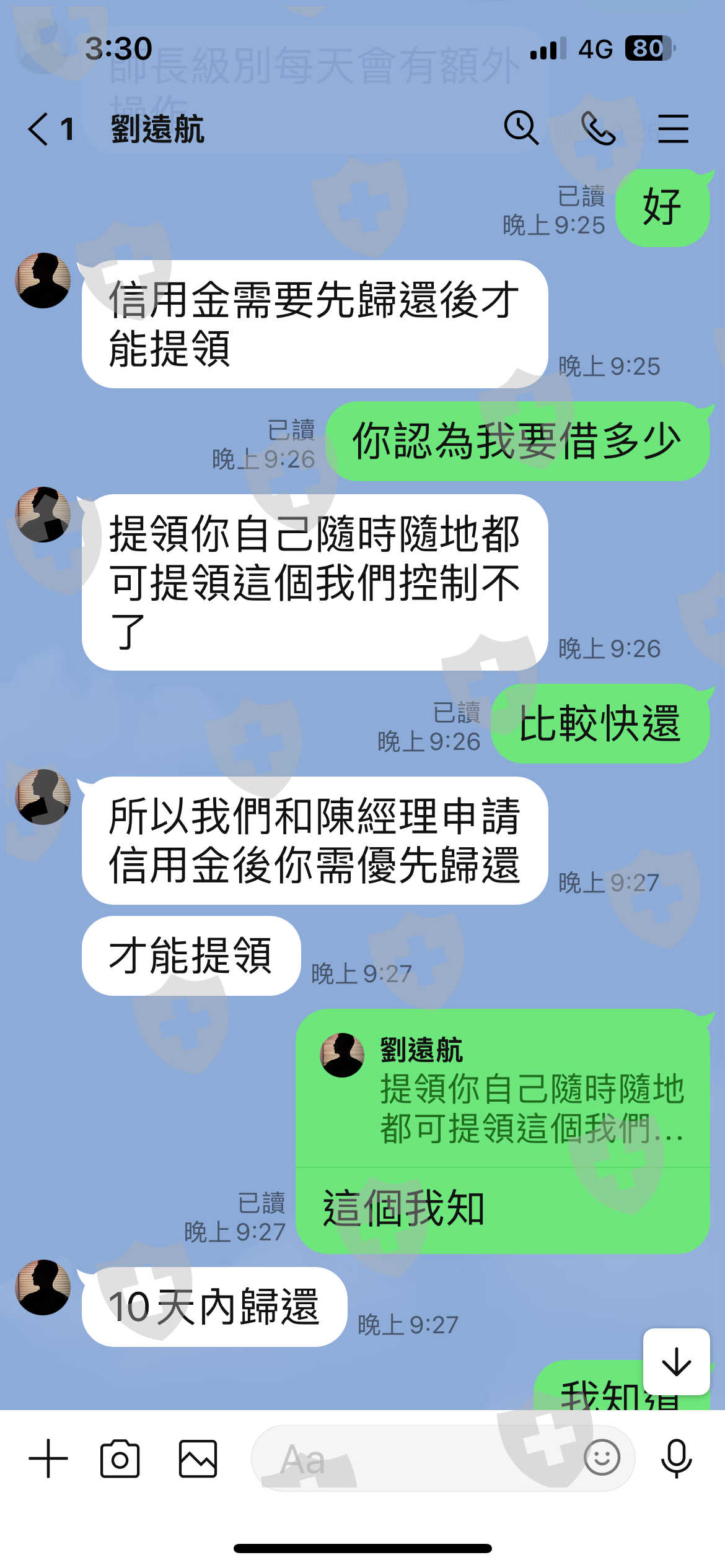Jump to latest message with down arrow
The image size is (725, 1568).
676,1361
